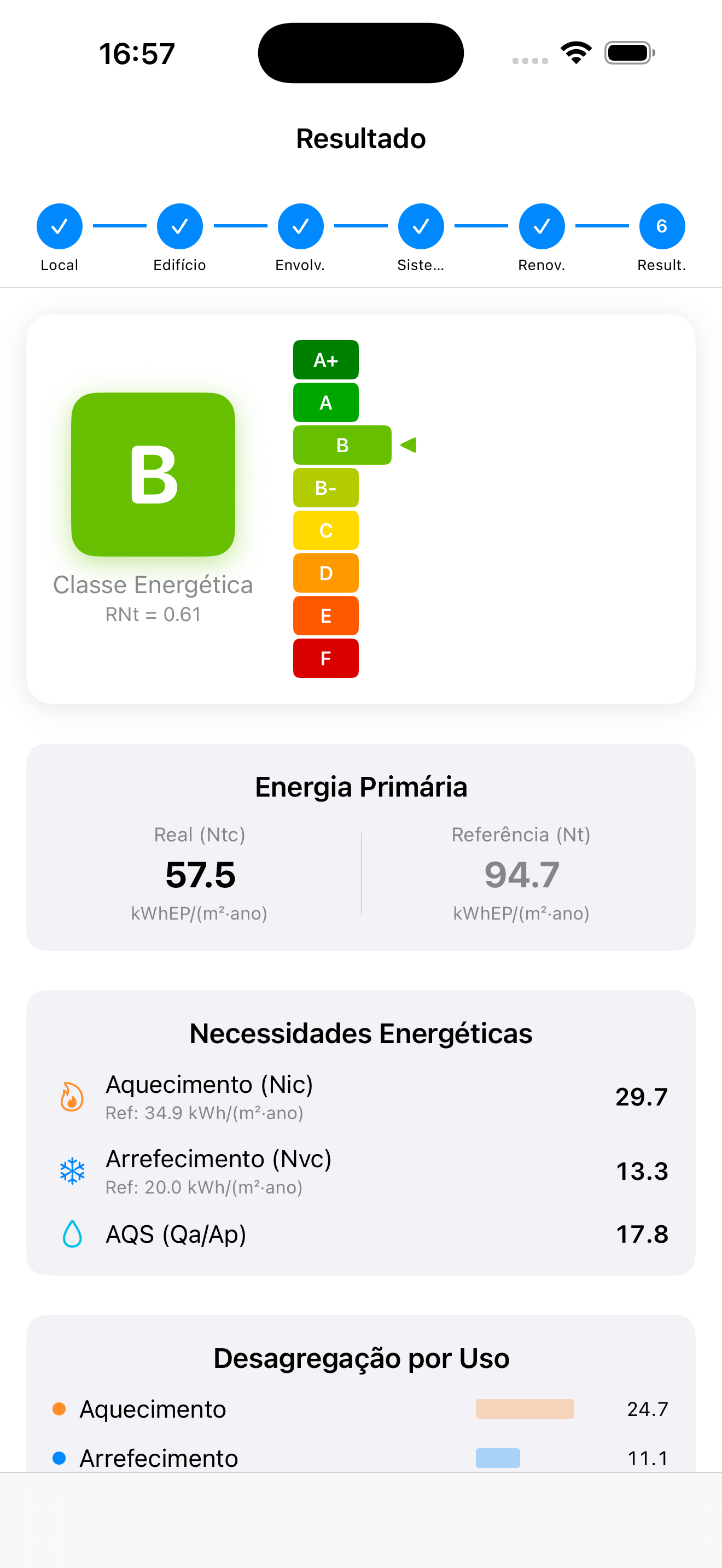Screen dimensions: 722x1568
Task: Tap the Renov. step check icon
Action: point(541,226)
